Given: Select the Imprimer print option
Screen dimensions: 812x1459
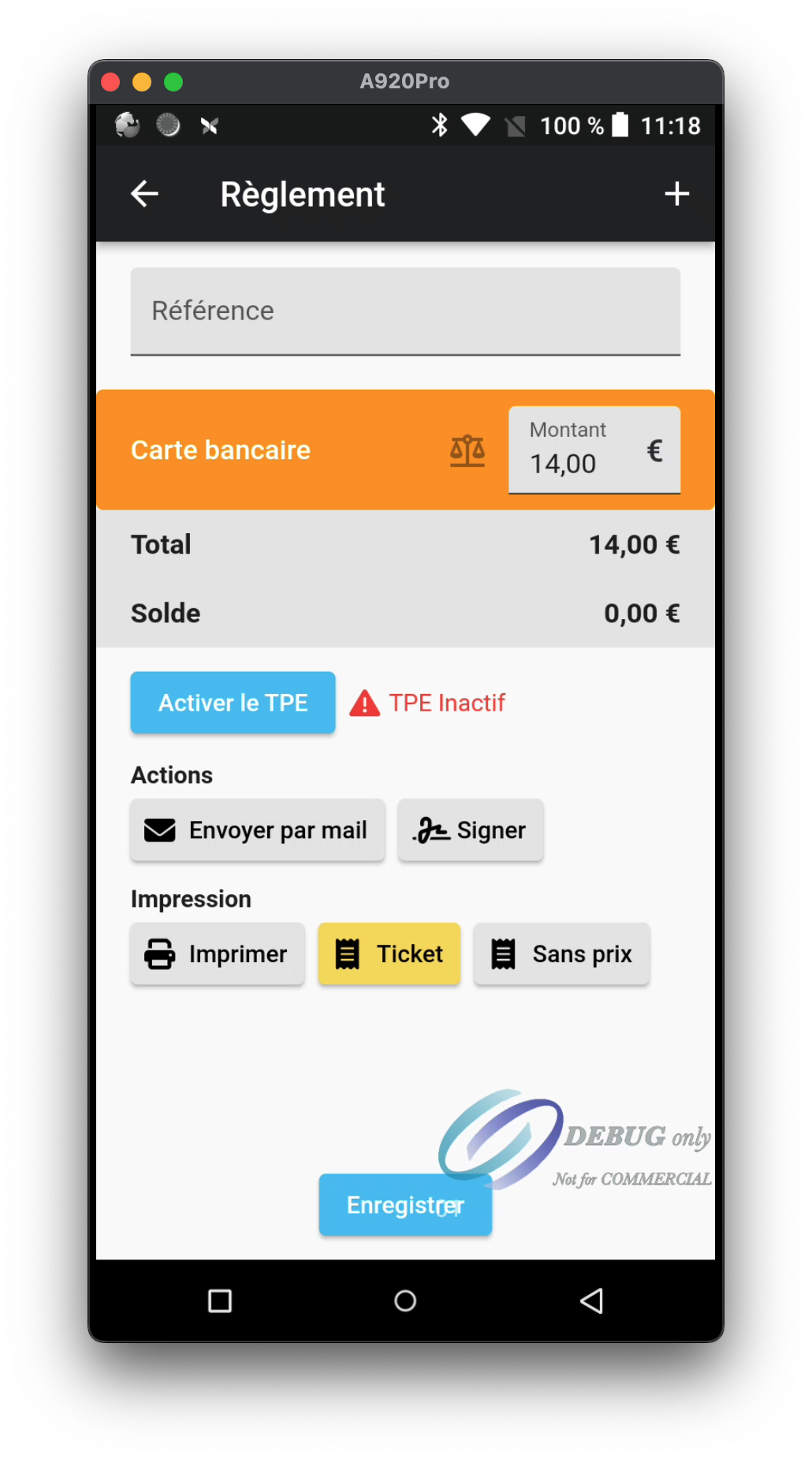Looking at the screenshot, I should point(218,954).
